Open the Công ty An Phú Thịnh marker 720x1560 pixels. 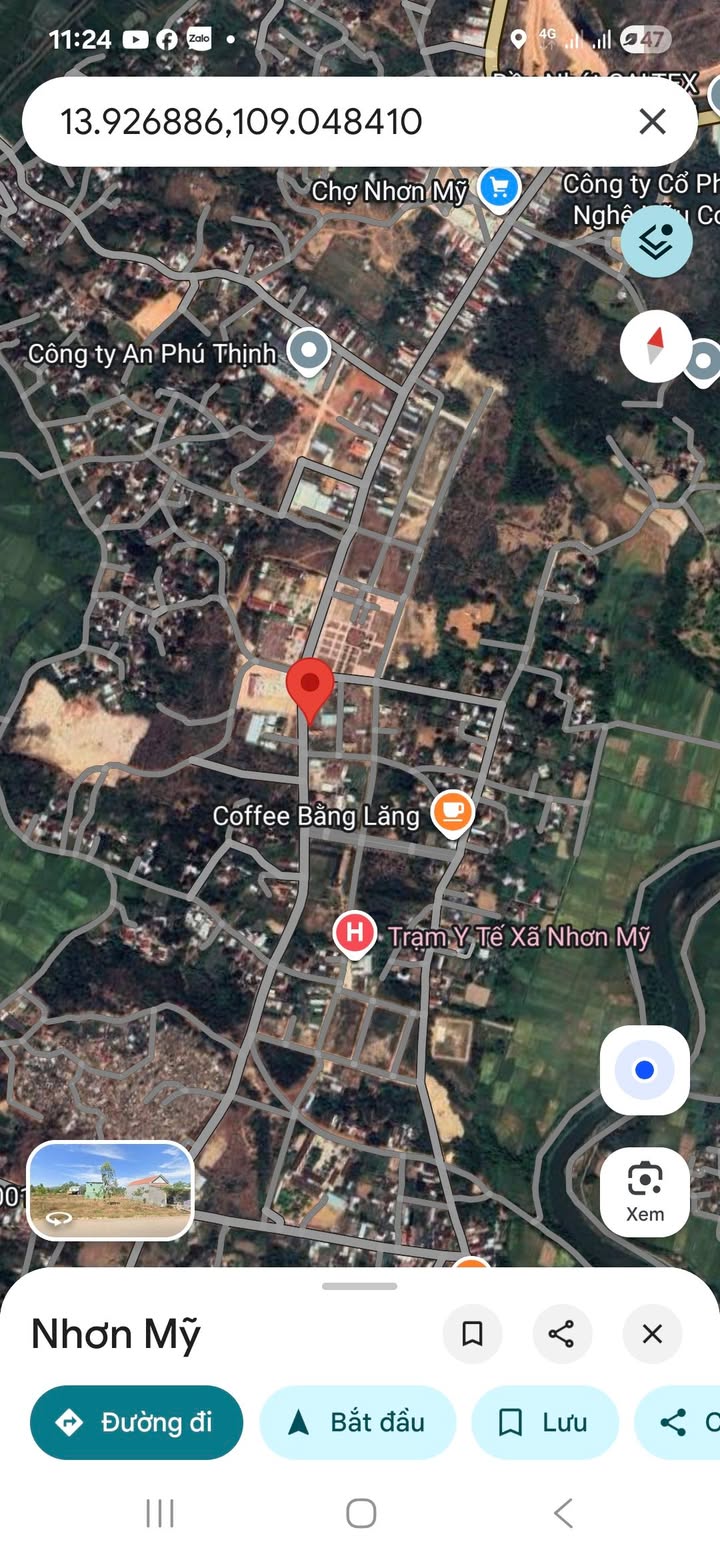click(x=308, y=351)
